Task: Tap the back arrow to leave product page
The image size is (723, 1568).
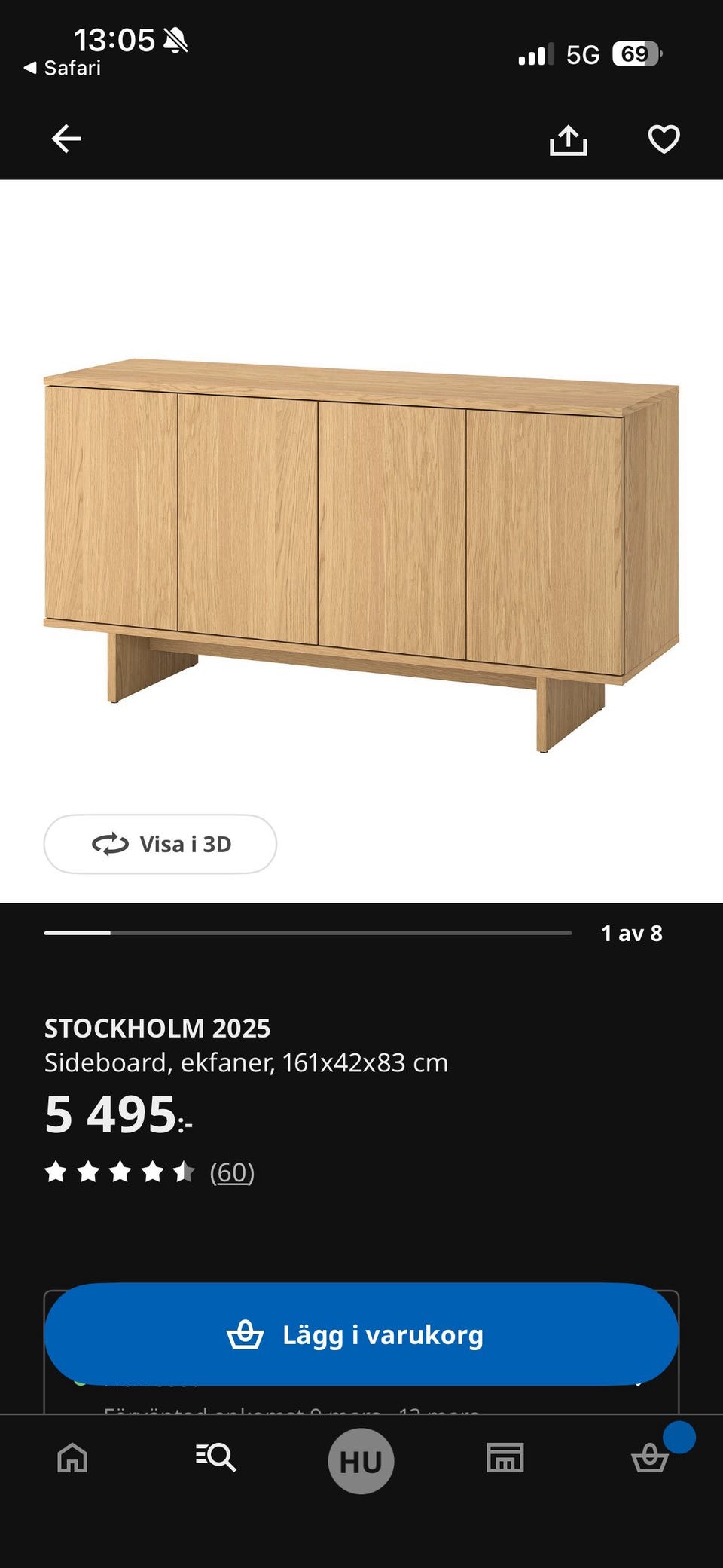Action: tap(66, 139)
